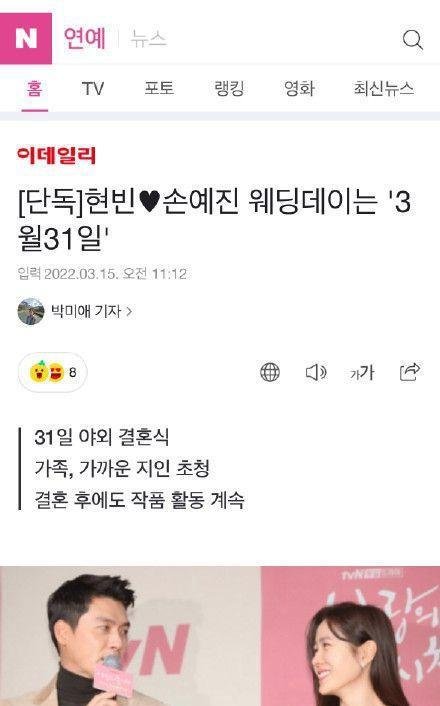Select the 홈 tab
The image size is (440, 706).
pos(34,89)
